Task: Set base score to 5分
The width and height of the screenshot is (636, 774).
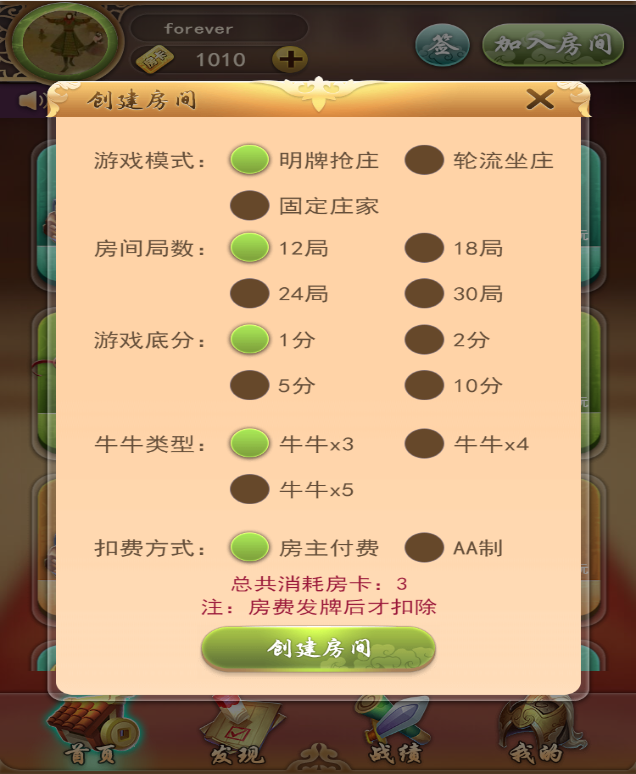Action: click(250, 386)
